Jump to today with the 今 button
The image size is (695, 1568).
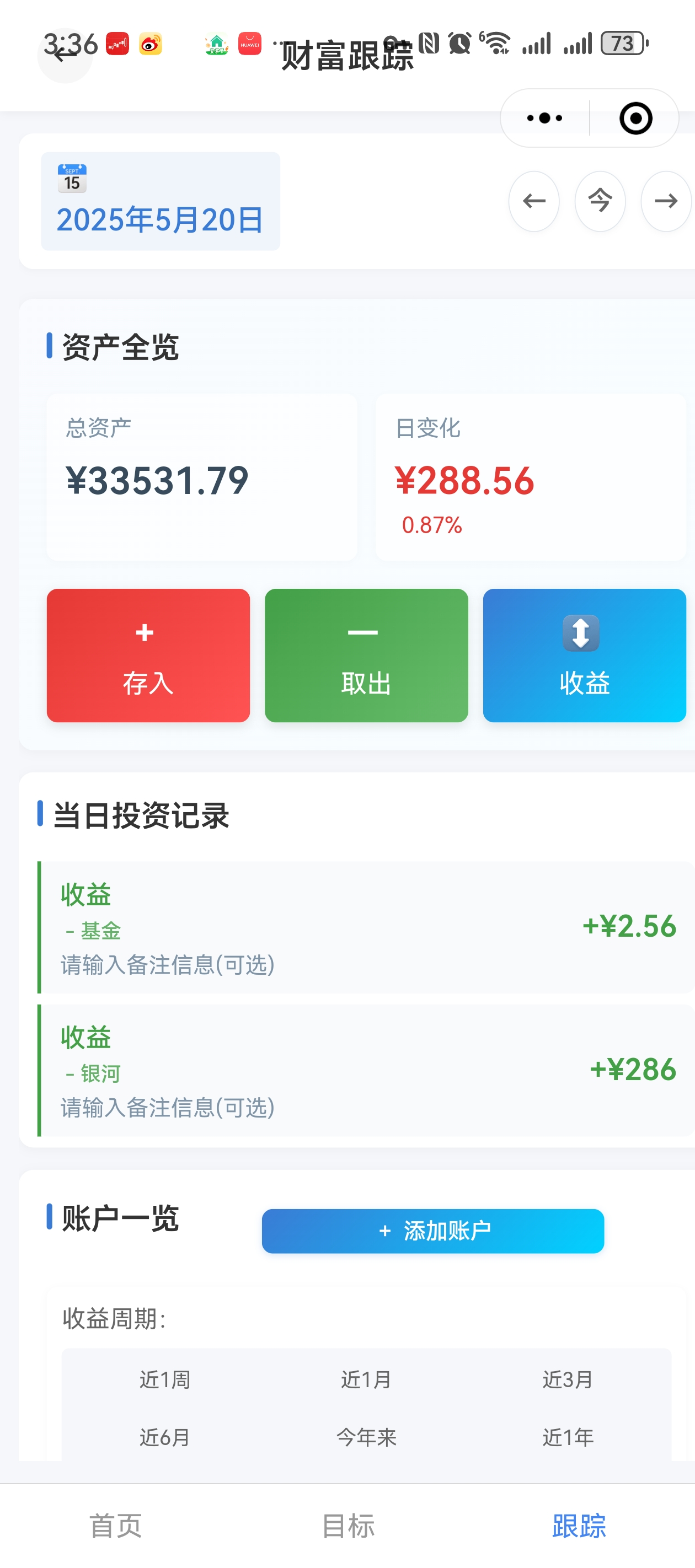coord(600,201)
